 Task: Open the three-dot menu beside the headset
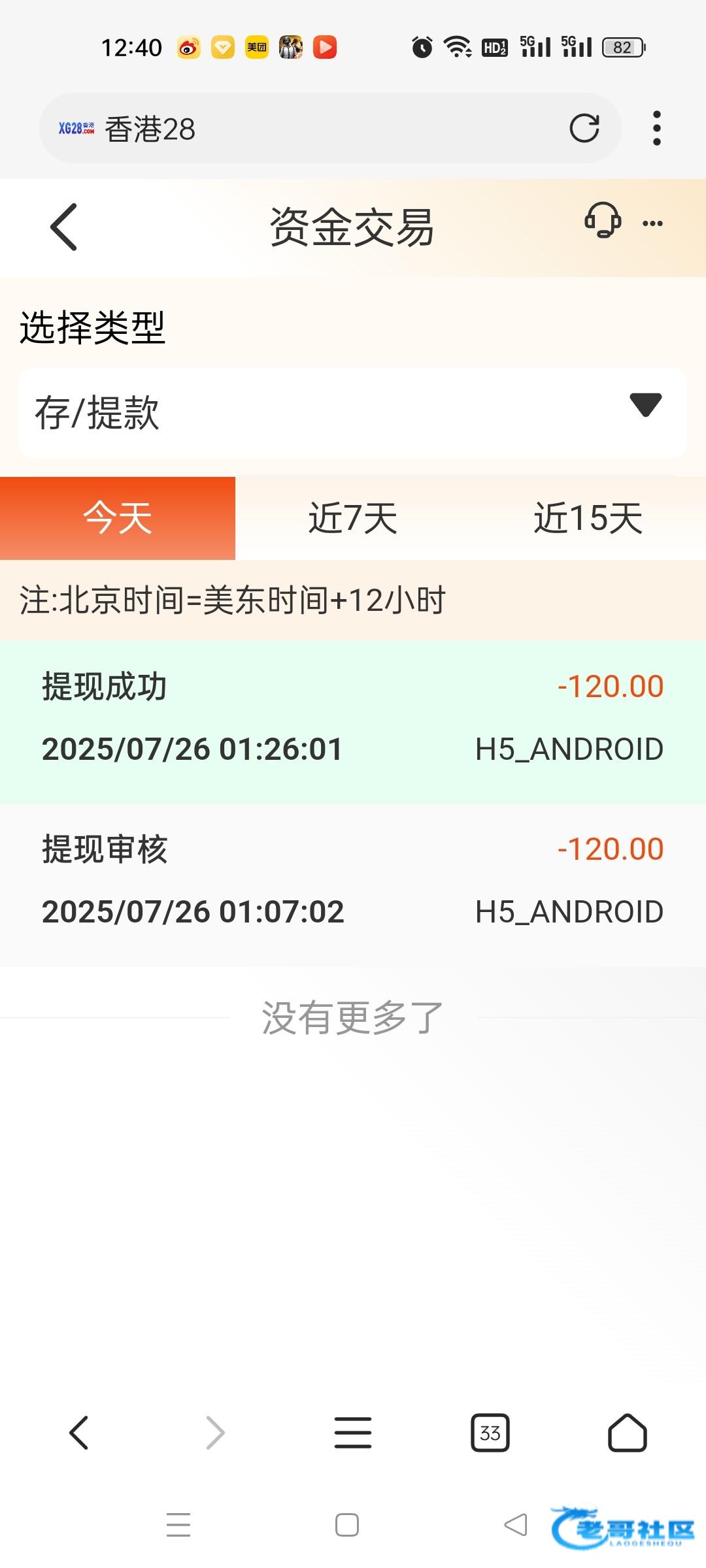click(x=652, y=223)
